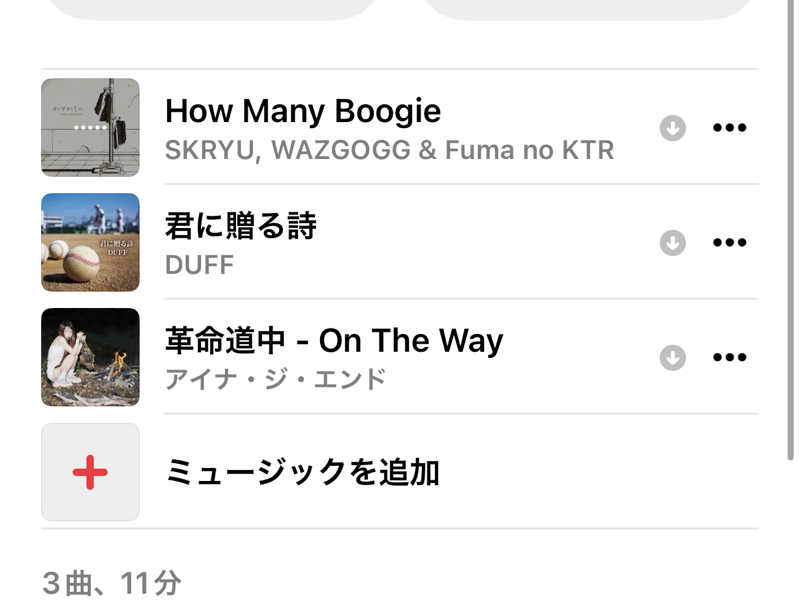Open more options for How Many Boogie

(729, 128)
